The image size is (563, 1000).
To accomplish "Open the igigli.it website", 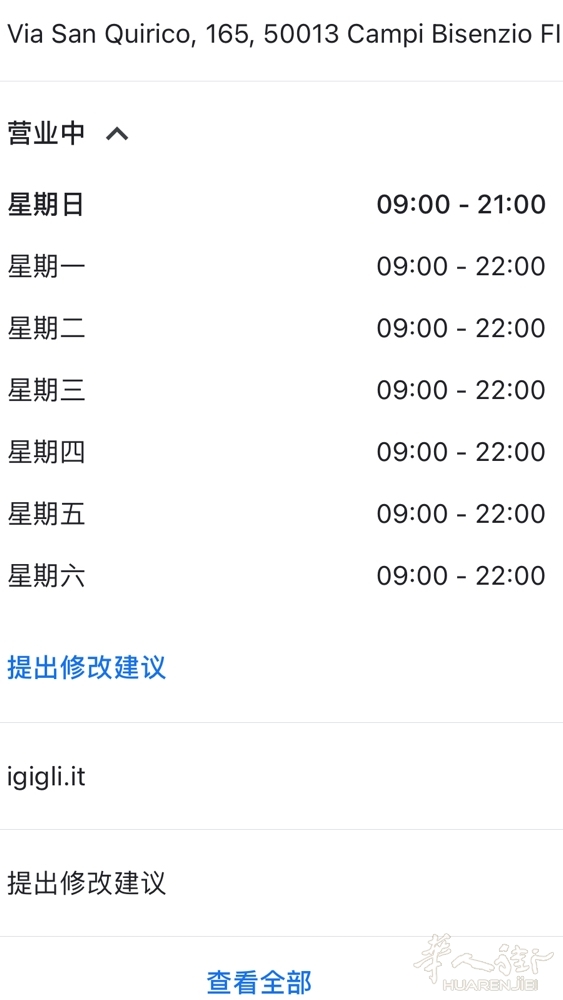I will tap(281, 776).
